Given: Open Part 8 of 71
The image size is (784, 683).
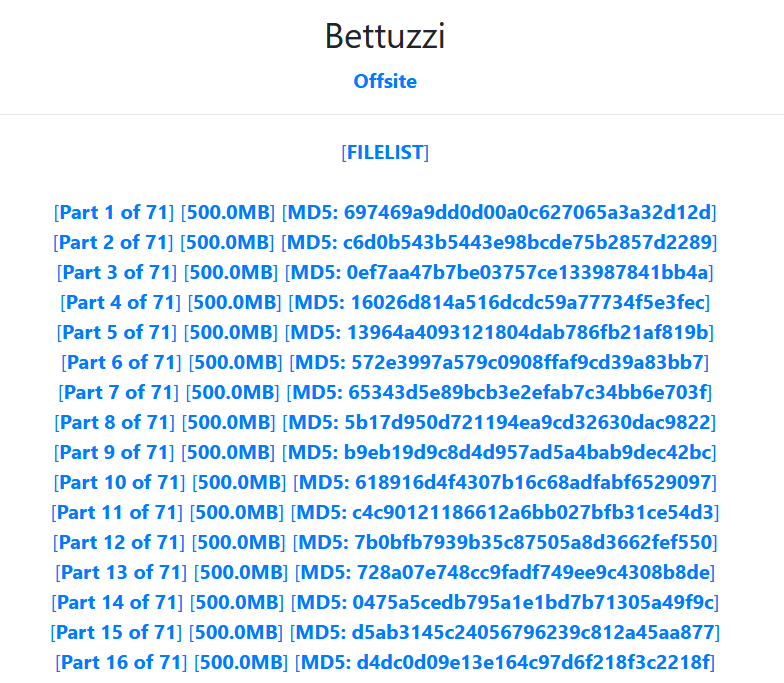Looking at the screenshot, I should [114, 422].
